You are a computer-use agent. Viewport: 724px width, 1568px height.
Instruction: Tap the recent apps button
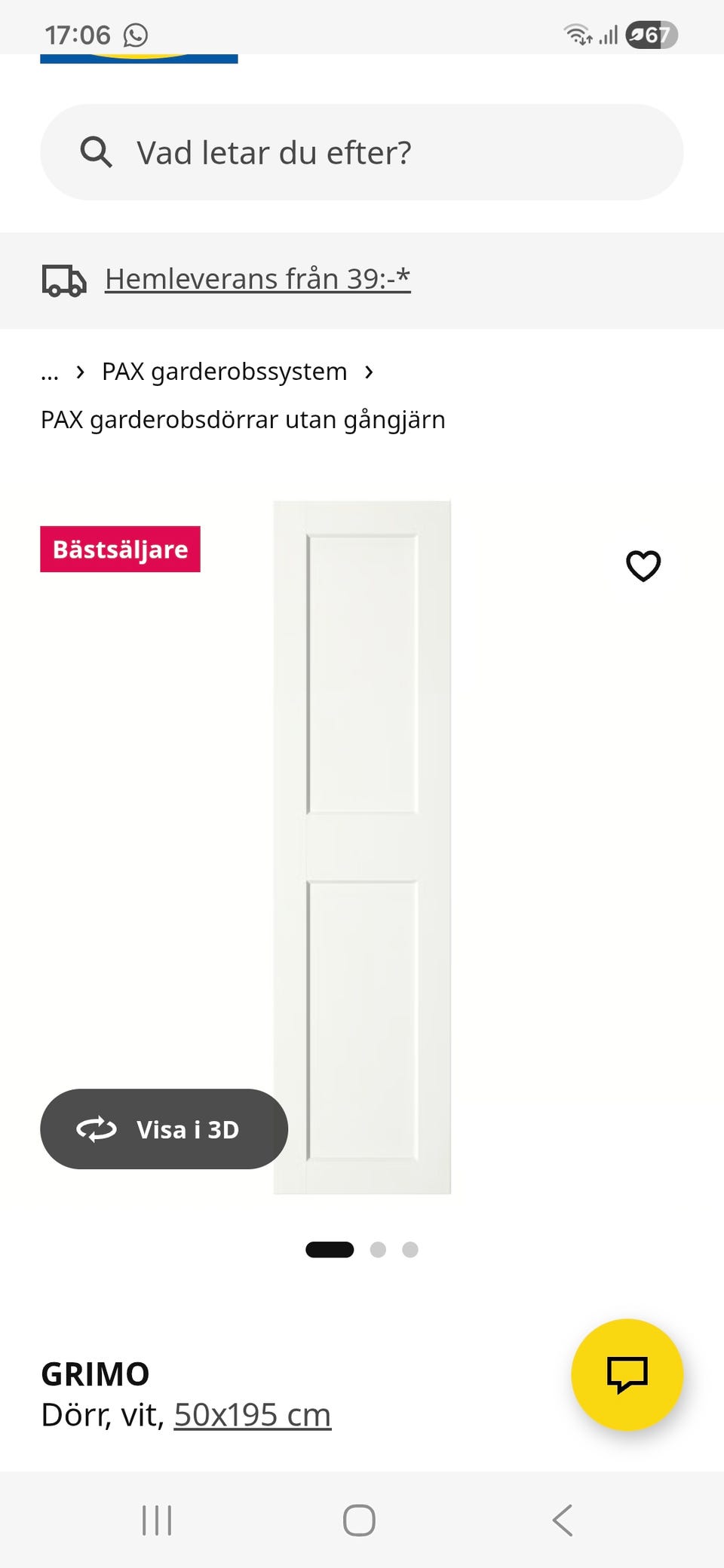(x=156, y=1521)
